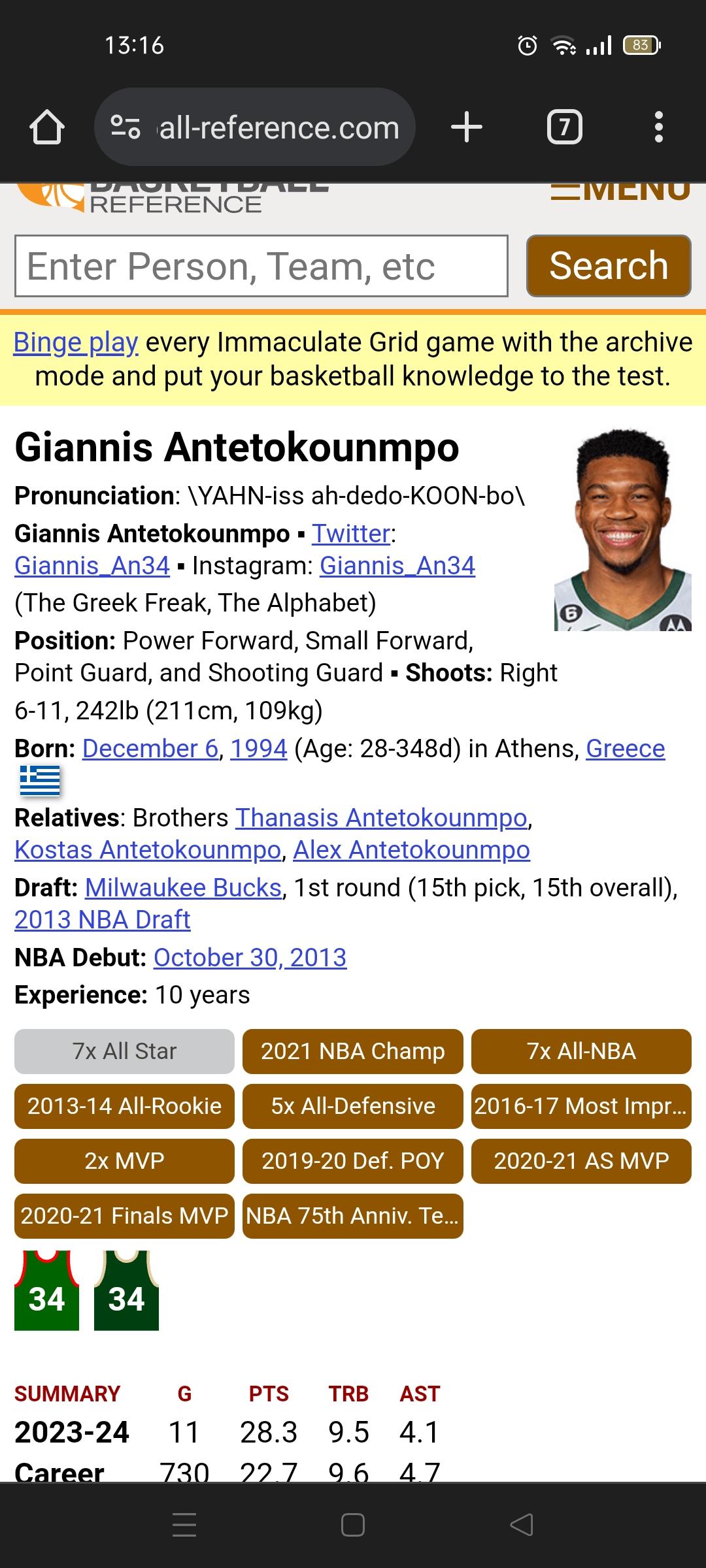Tap the 2021 NBA Champ badge
The height and width of the screenshot is (1568, 706).
[x=352, y=1051]
